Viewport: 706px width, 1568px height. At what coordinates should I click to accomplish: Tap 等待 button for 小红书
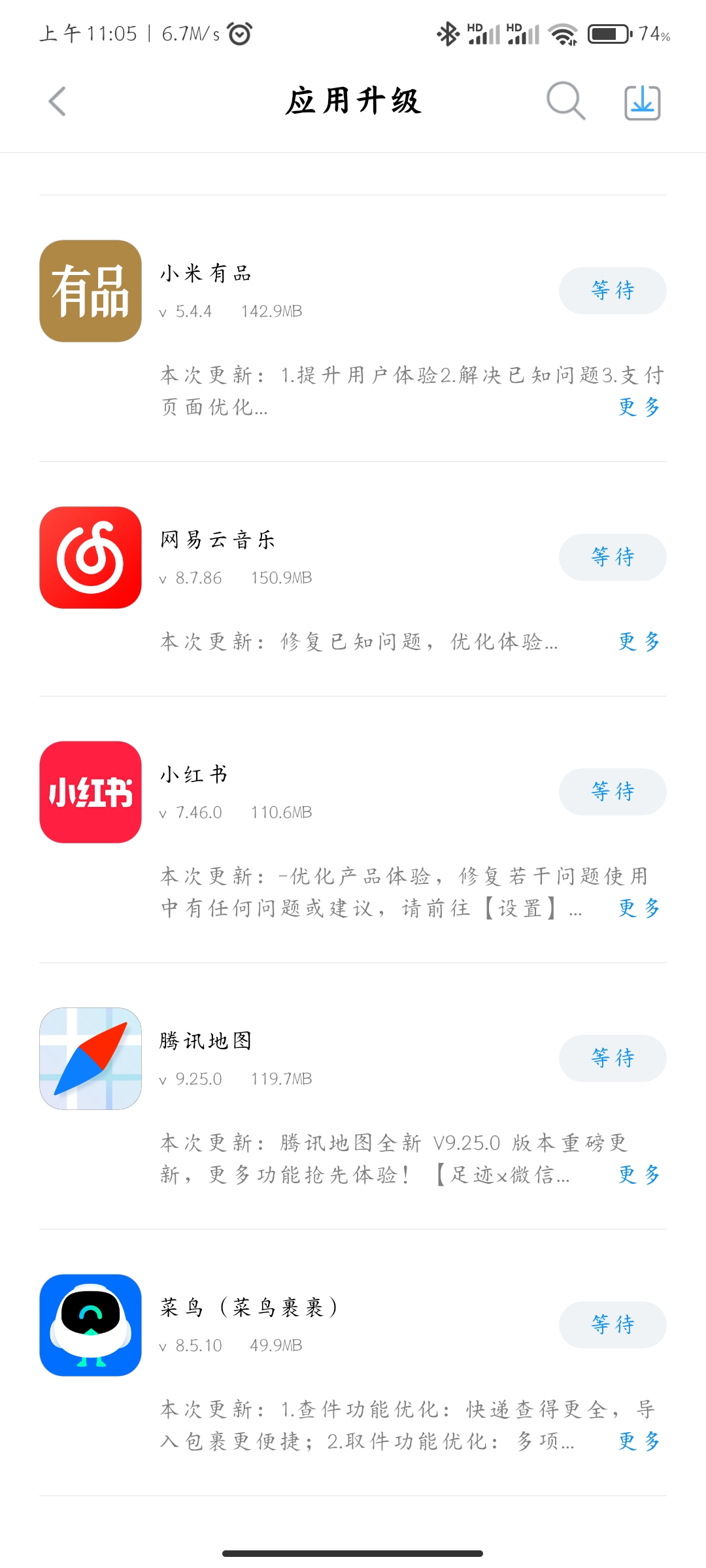click(613, 791)
